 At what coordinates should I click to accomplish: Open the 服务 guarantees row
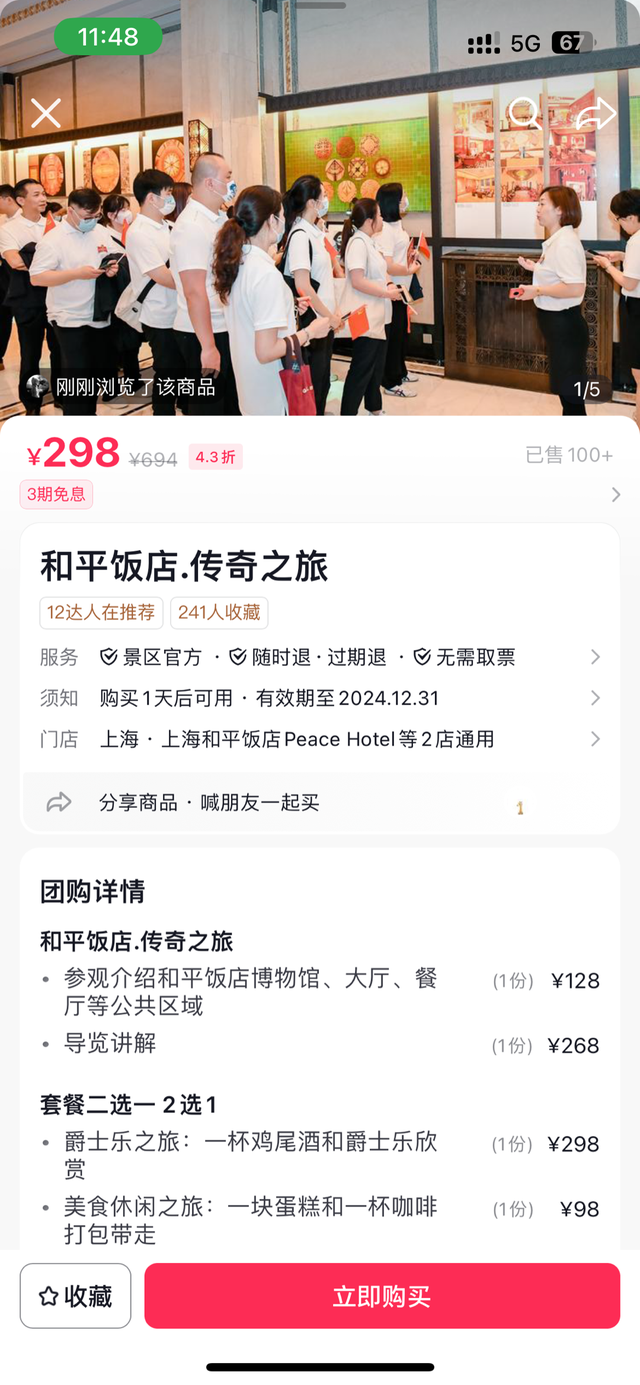coord(320,657)
